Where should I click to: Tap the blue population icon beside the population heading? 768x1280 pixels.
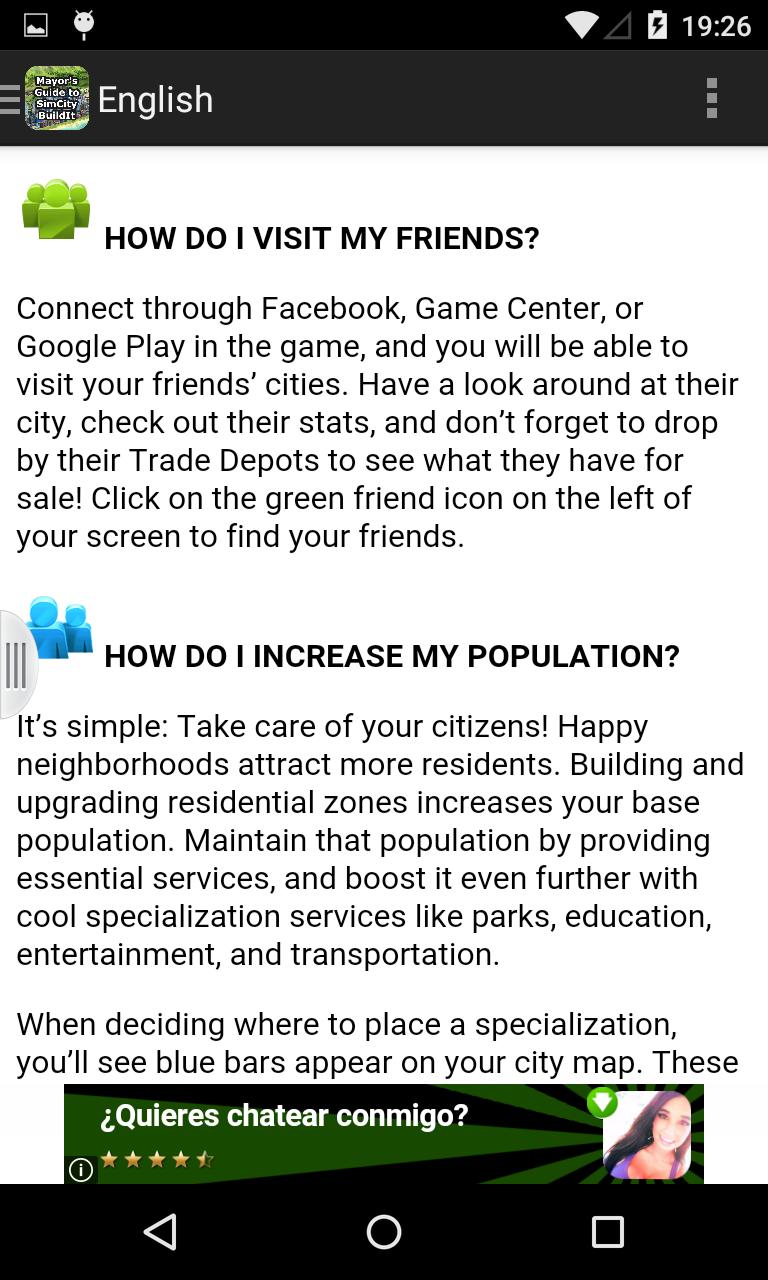pos(55,625)
